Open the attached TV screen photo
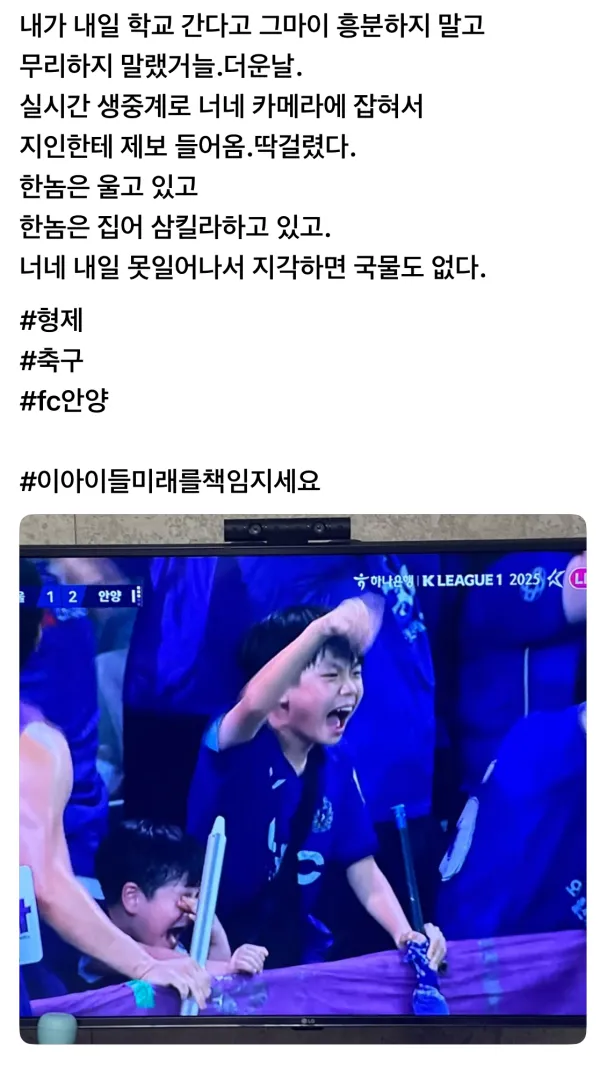600x1067 pixels. tap(302, 780)
